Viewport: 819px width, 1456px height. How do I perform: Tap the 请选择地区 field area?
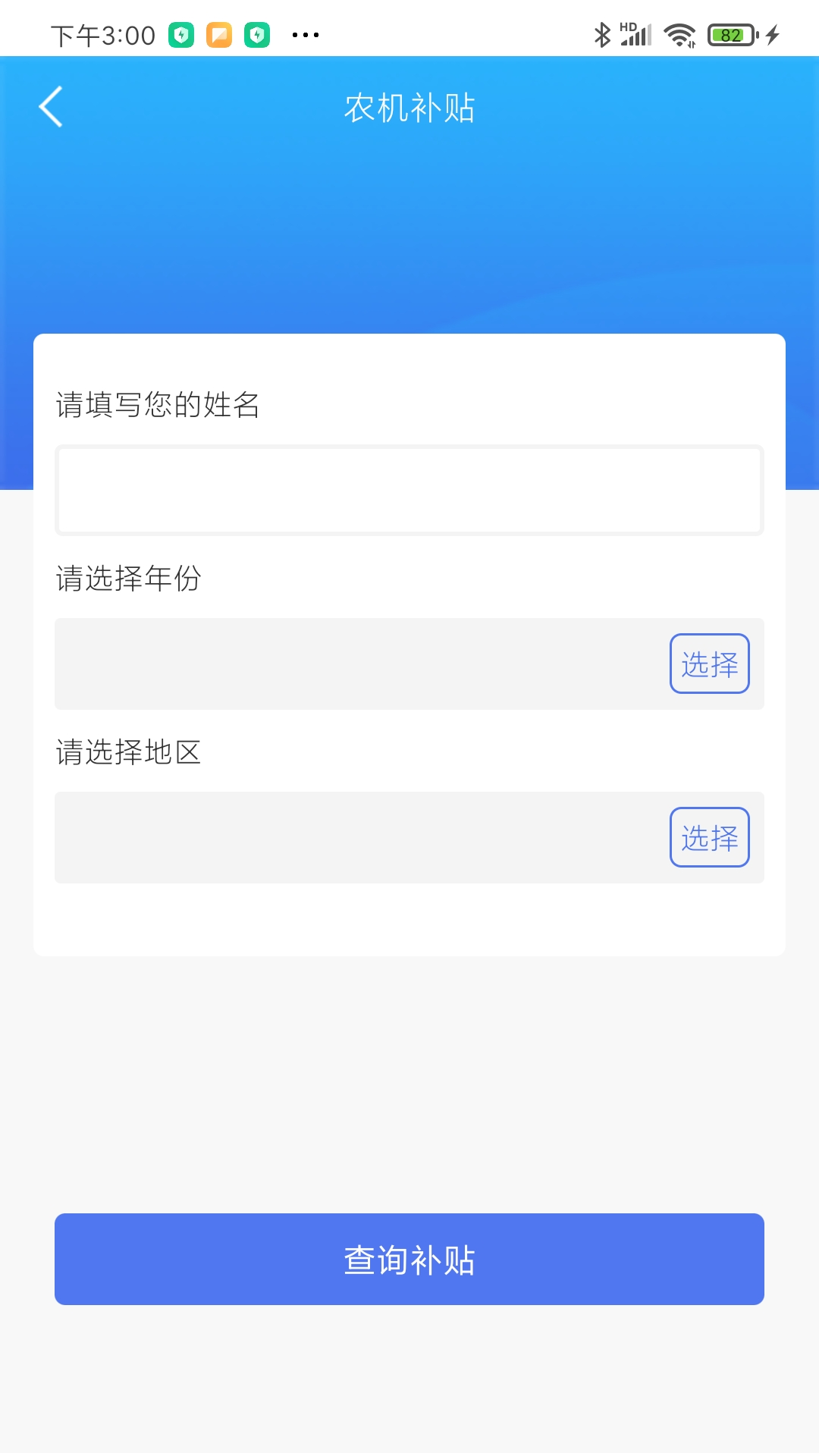click(341, 838)
